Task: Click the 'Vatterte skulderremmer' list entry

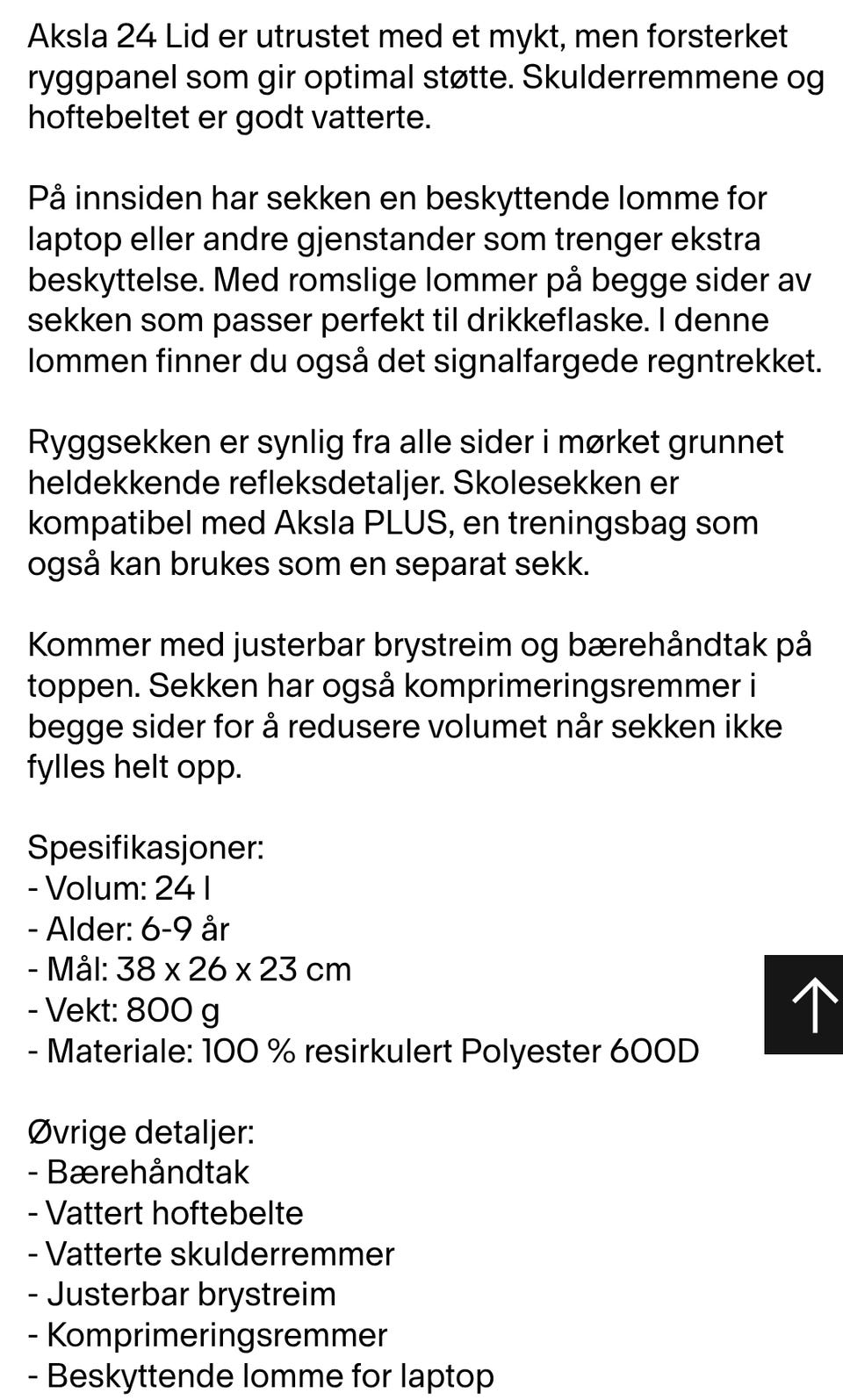Action: [211, 1253]
